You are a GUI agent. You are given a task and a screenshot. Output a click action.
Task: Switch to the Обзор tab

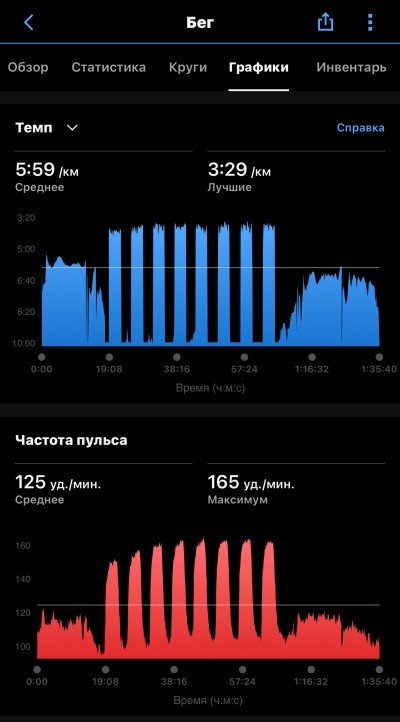(28, 67)
